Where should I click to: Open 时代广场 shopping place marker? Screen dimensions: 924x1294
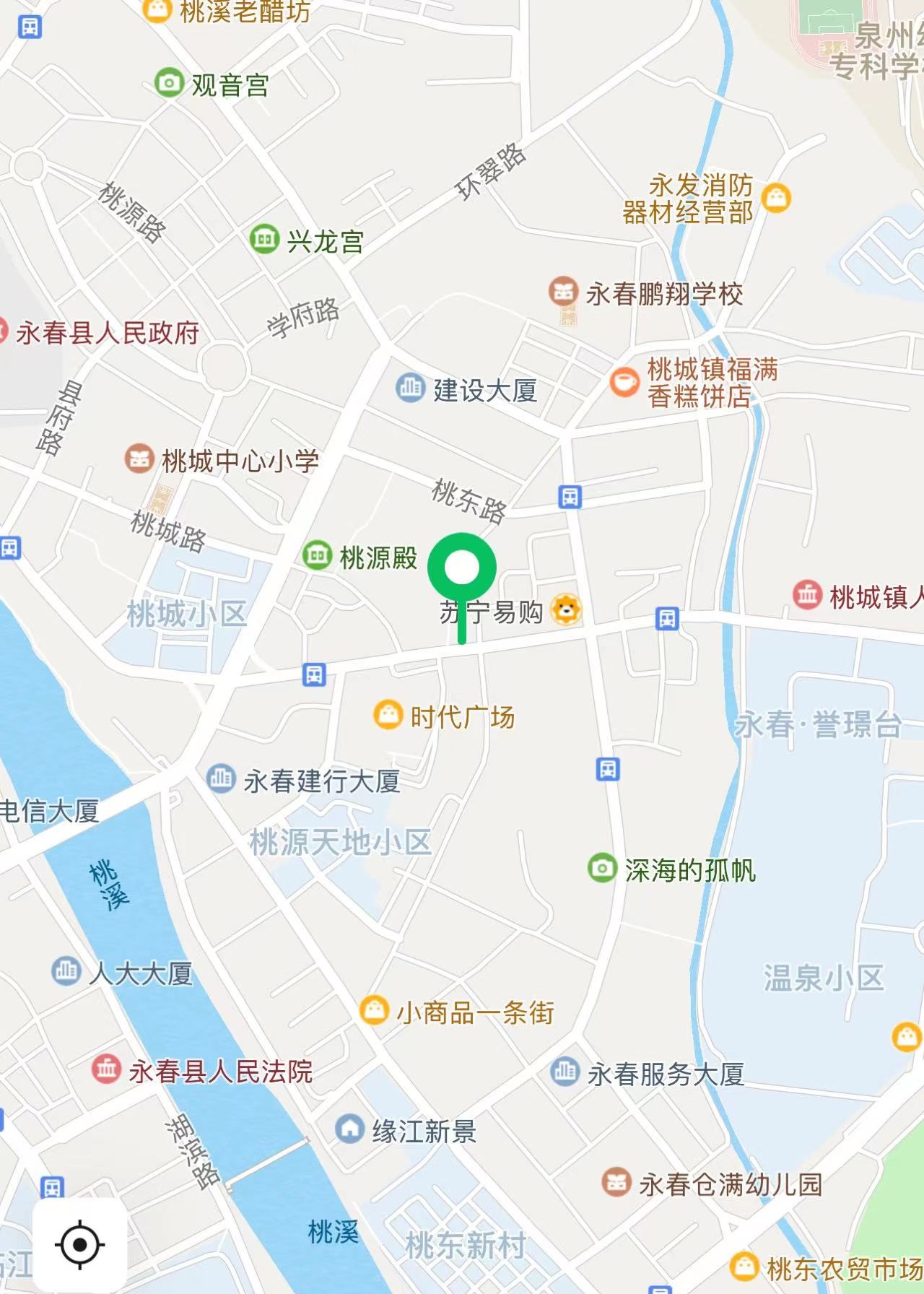click(388, 715)
